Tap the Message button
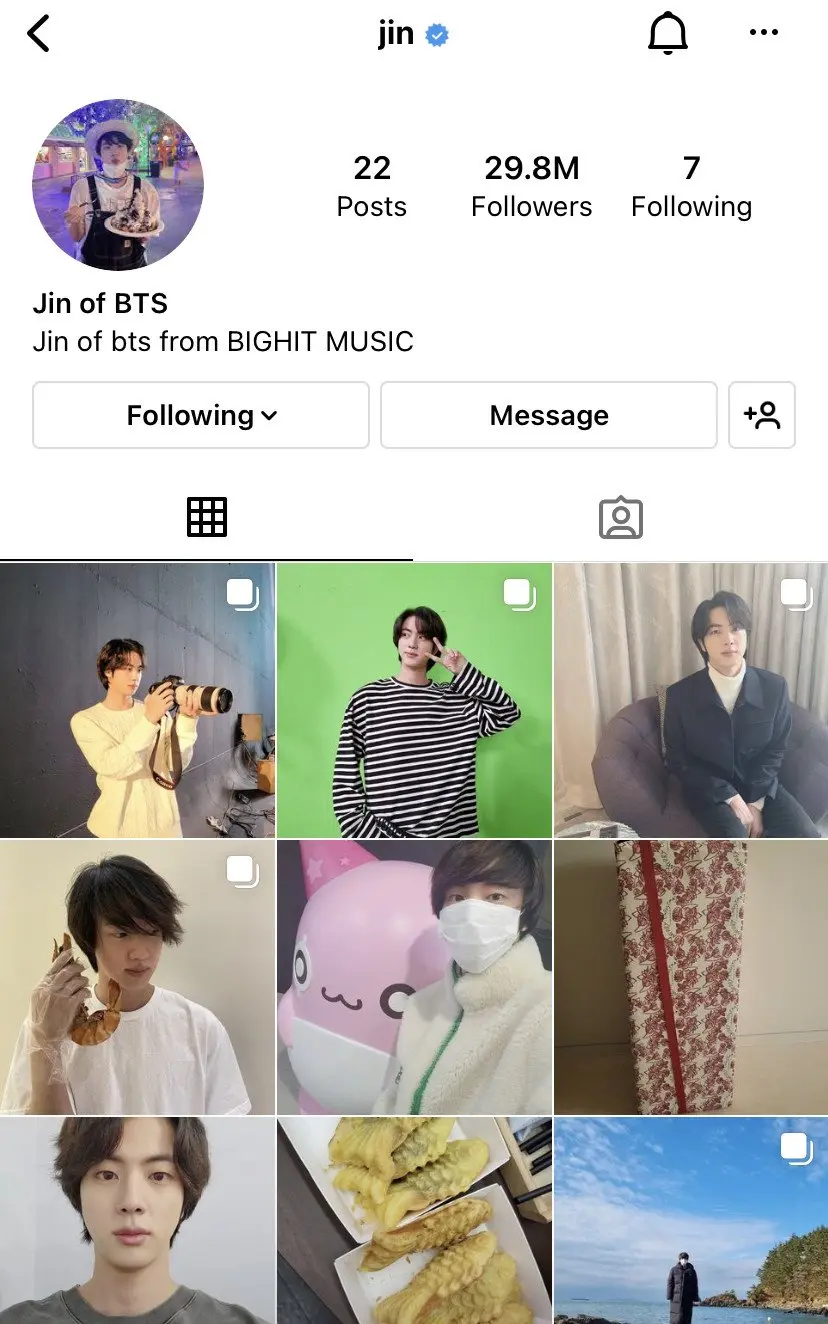Screen dimensions: 828x1324 point(548,415)
